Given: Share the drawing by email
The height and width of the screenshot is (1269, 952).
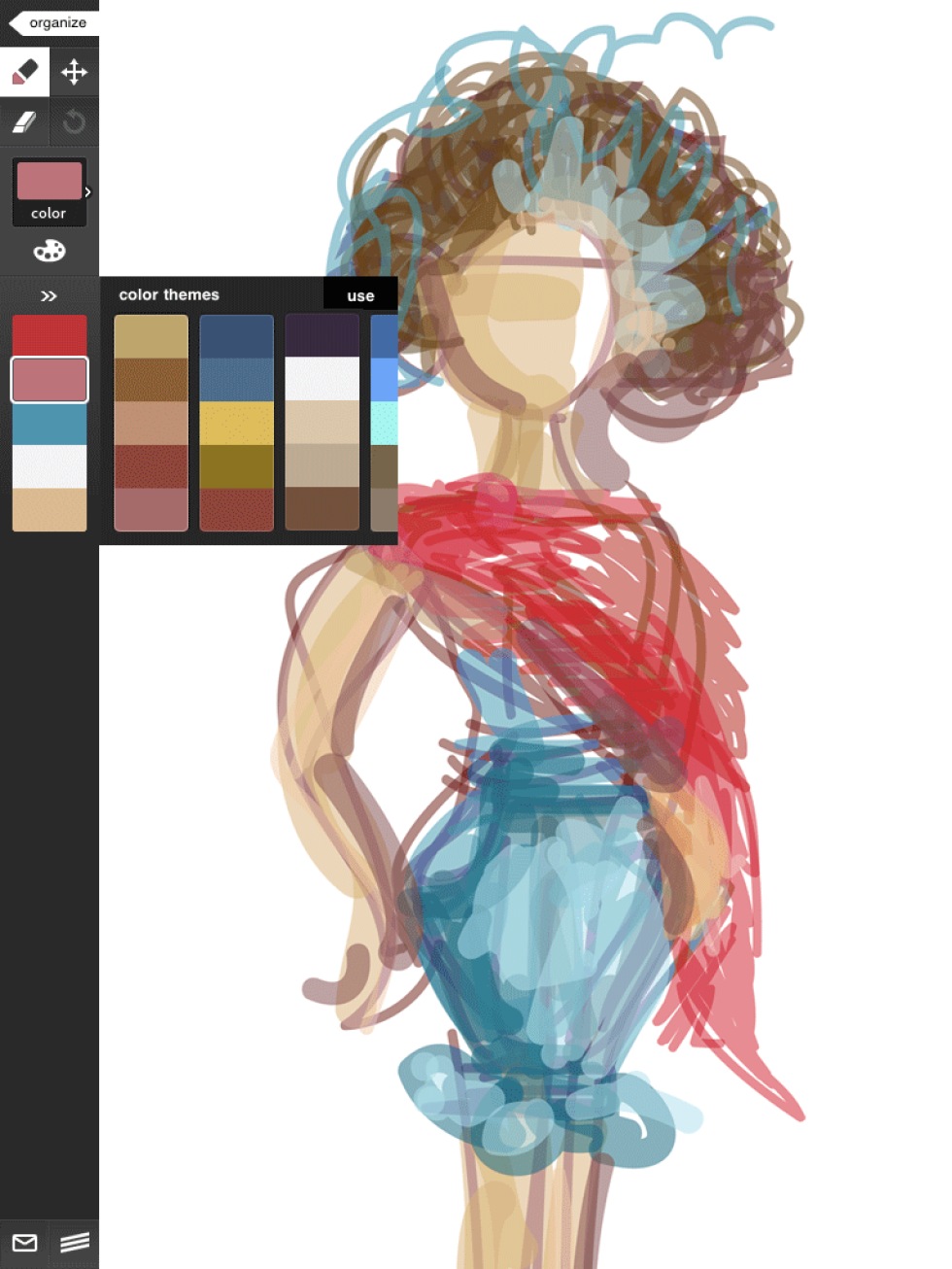Looking at the screenshot, I should [x=24, y=1243].
